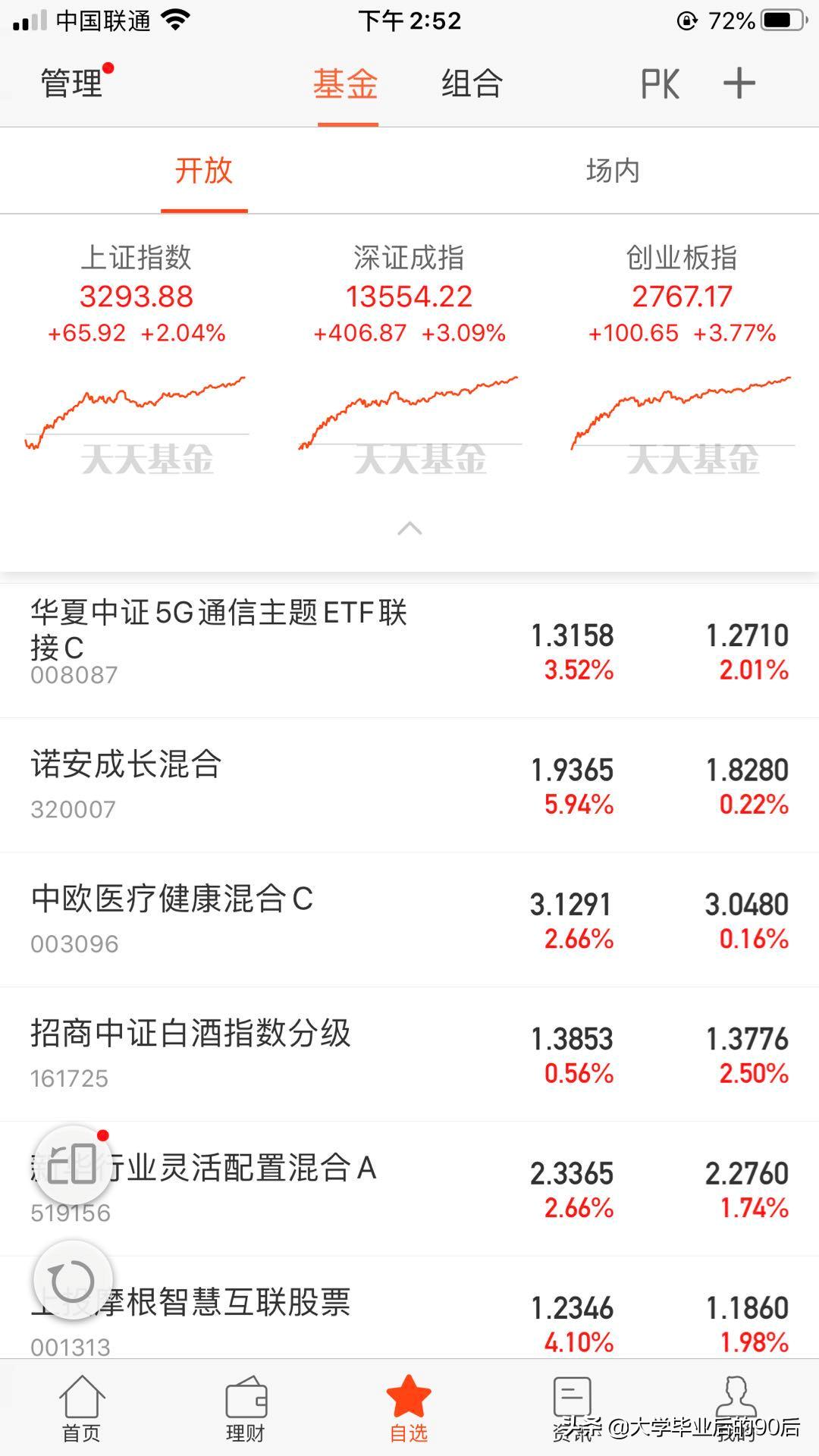
Task: Open the PK comparison tool
Action: click(660, 83)
